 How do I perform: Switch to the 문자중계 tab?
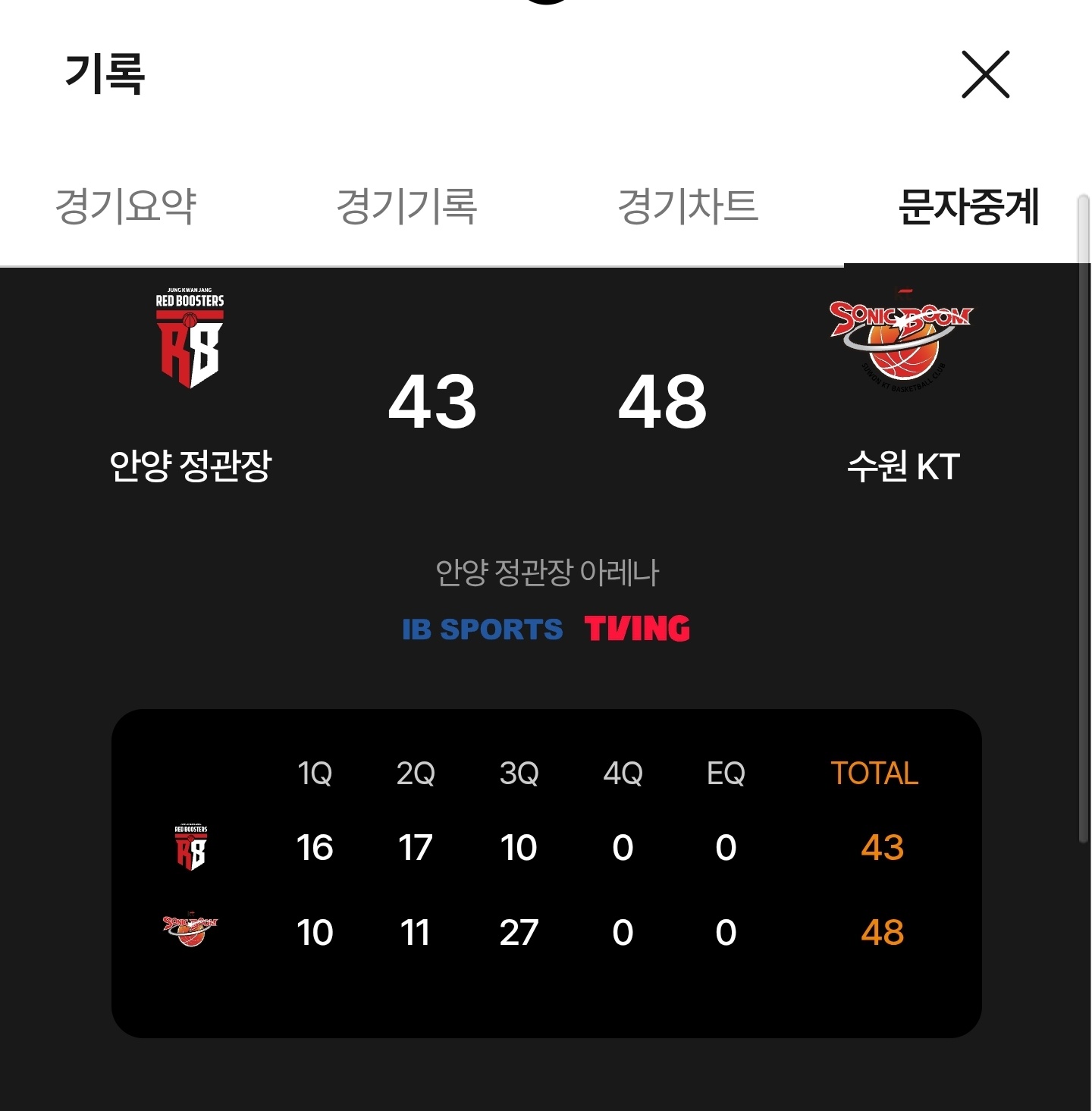pyautogui.click(x=968, y=206)
